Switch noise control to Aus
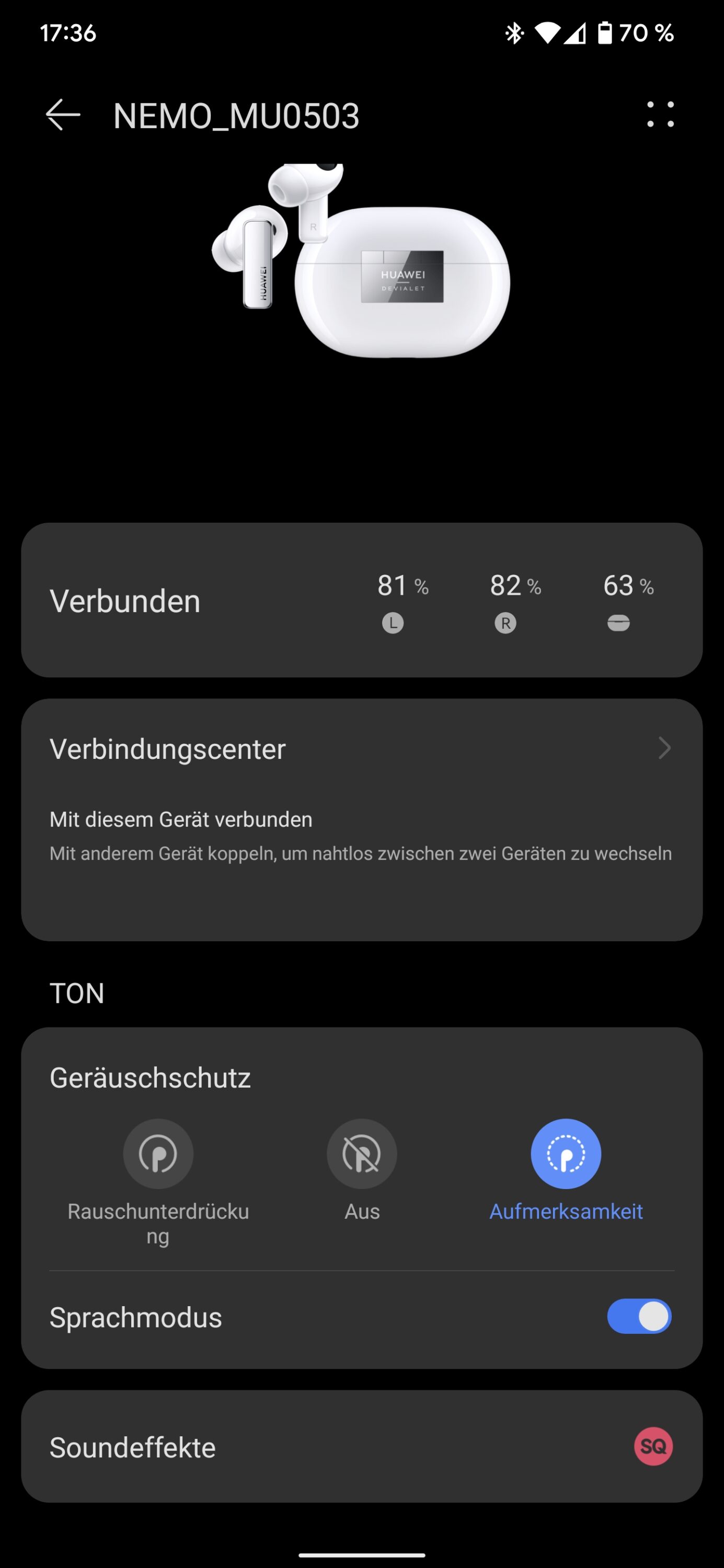Image resolution: width=724 pixels, height=1568 pixels. click(x=362, y=1154)
